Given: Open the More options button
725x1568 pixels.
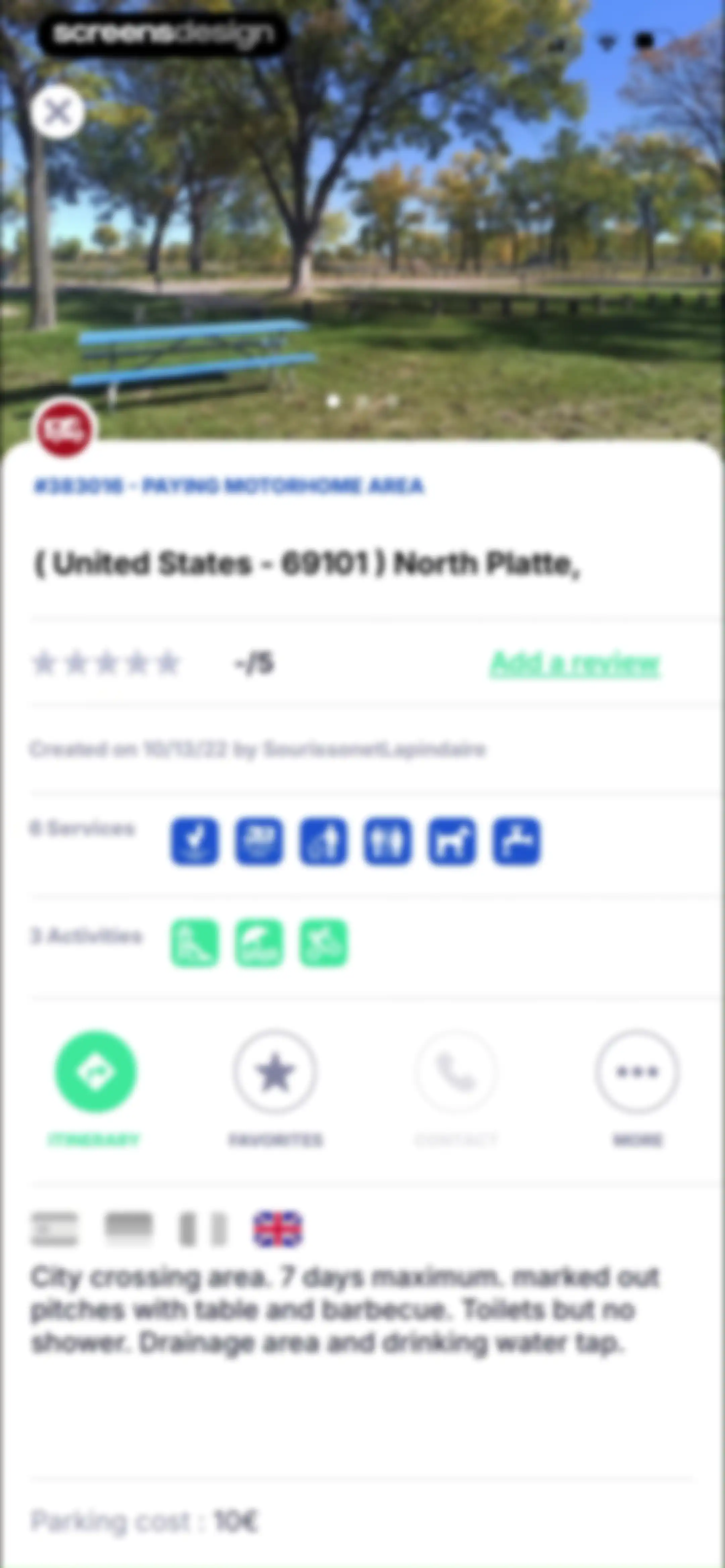Looking at the screenshot, I should [637, 1072].
